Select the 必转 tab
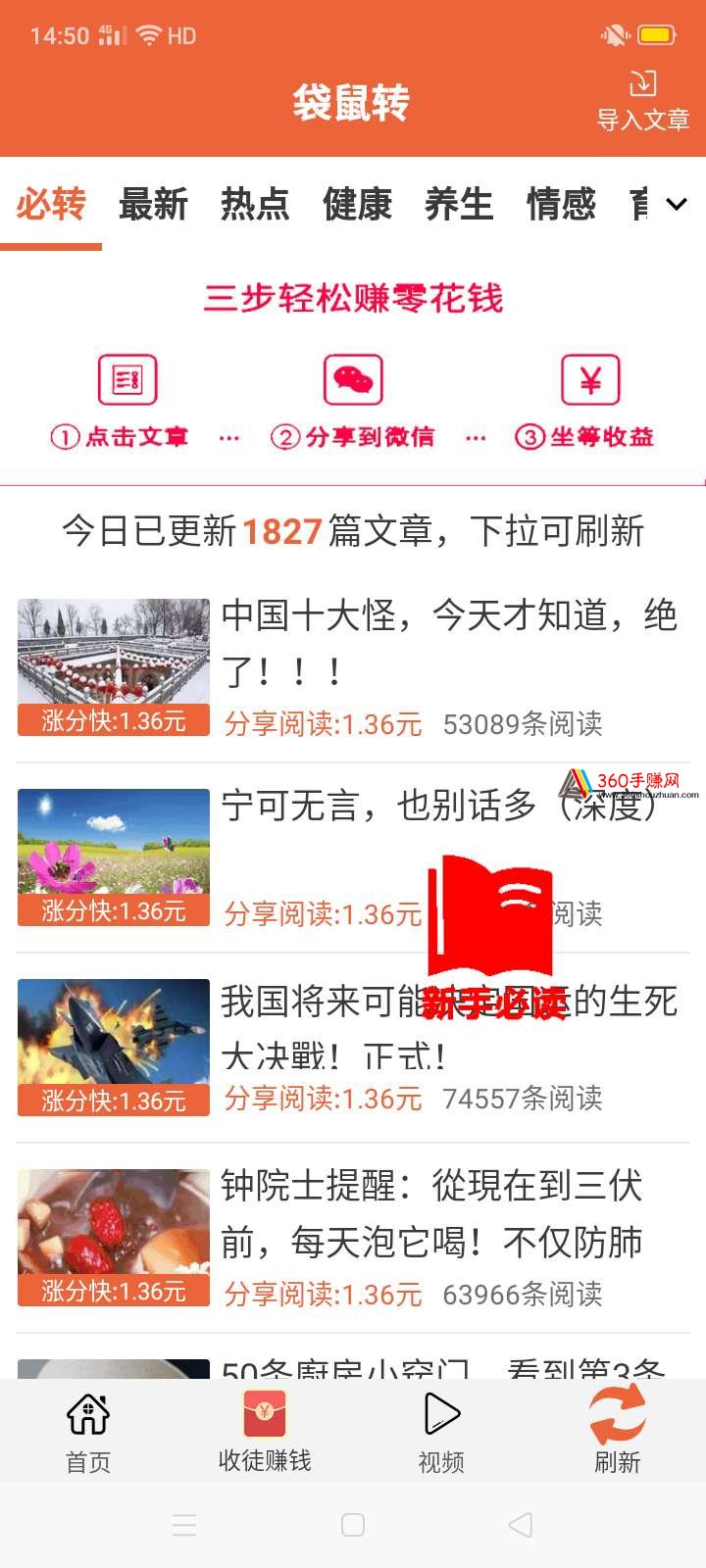Viewport: 706px width, 1568px height. click(51, 205)
